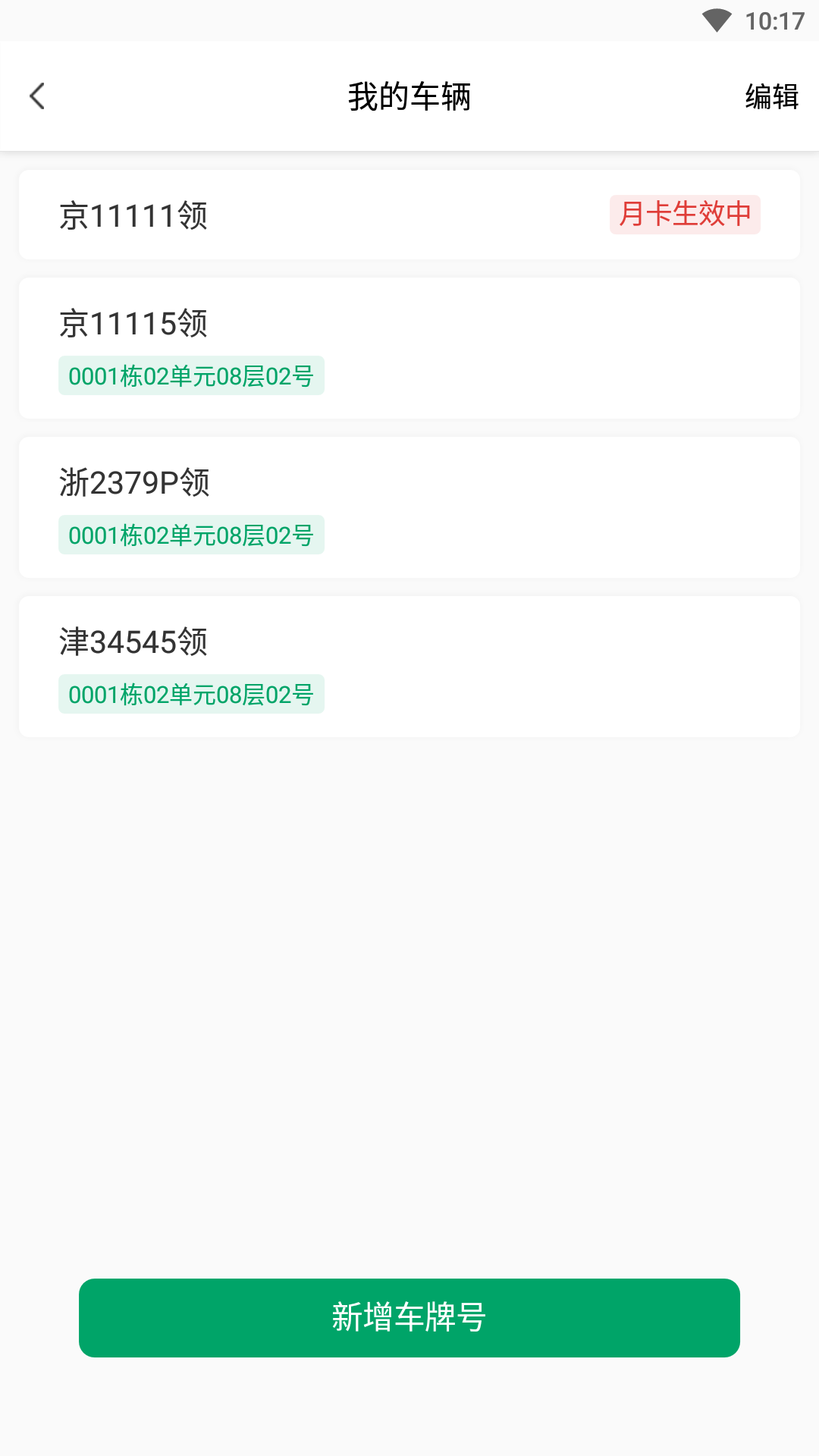Select vehicle 浙2379P领

coord(409,507)
